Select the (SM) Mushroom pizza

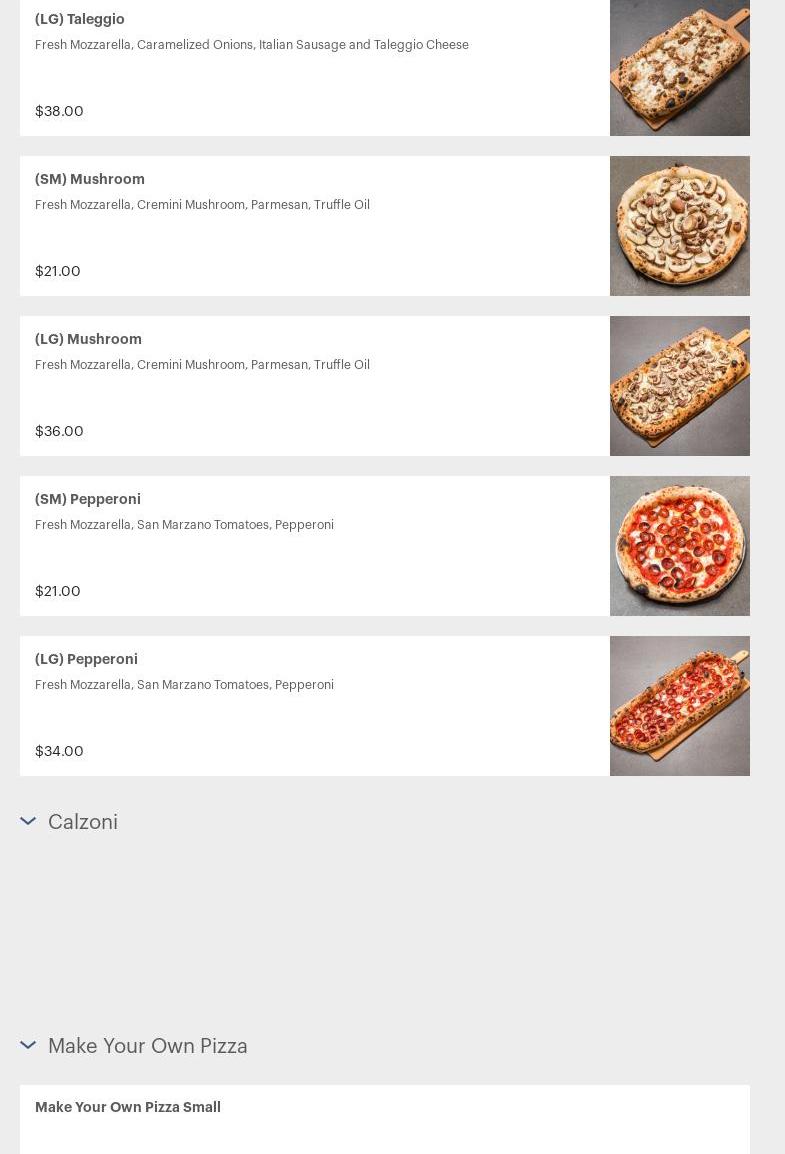tap(90, 180)
